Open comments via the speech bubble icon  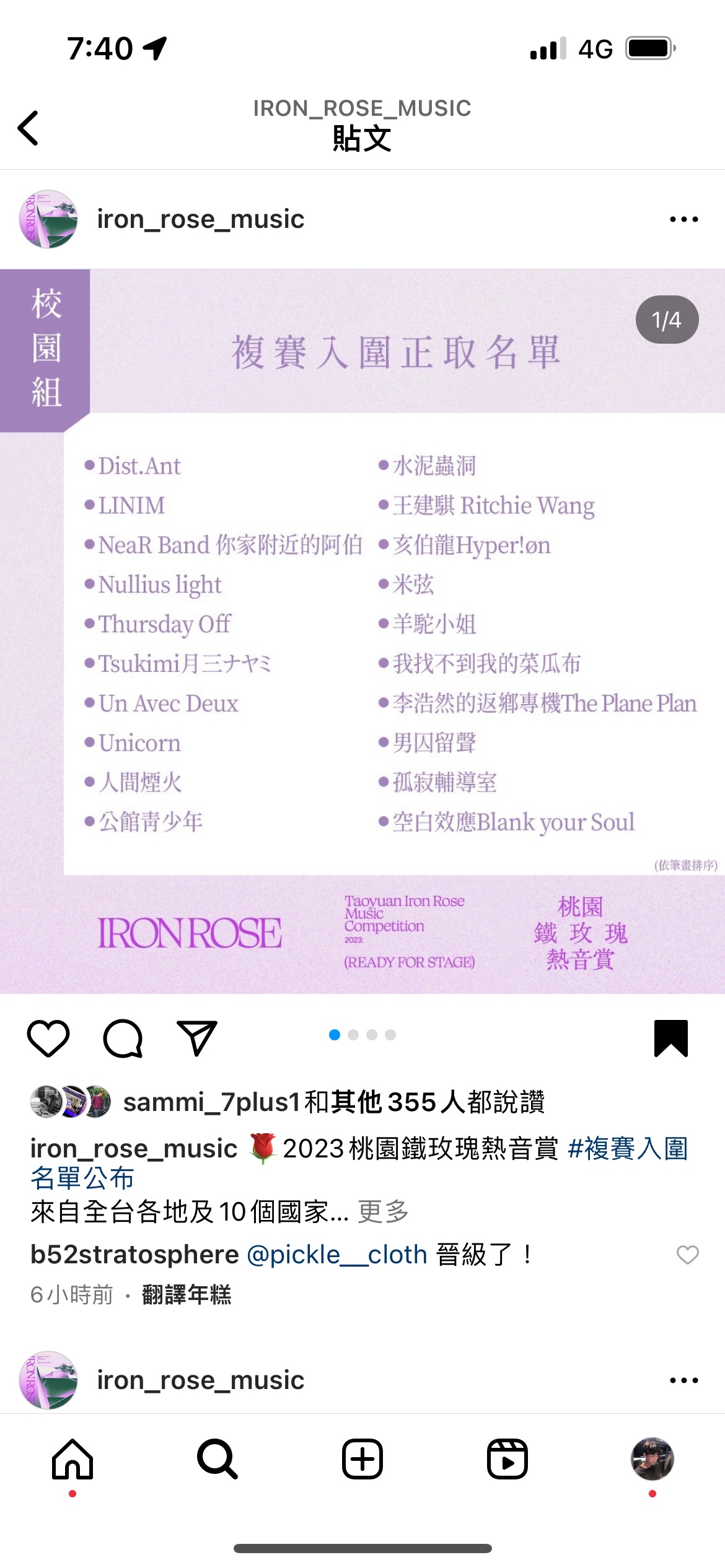click(x=123, y=1038)
